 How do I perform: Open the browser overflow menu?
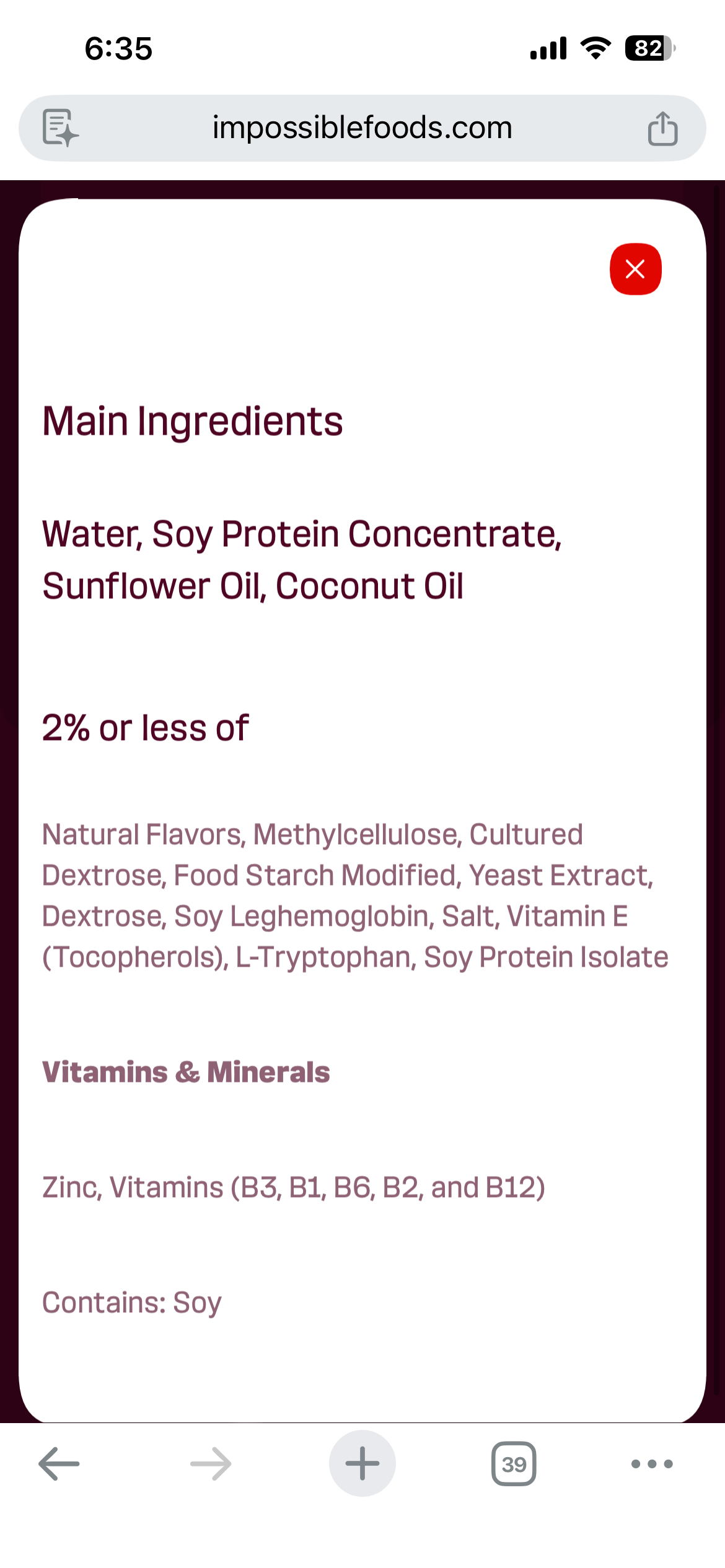(651, 1463)
